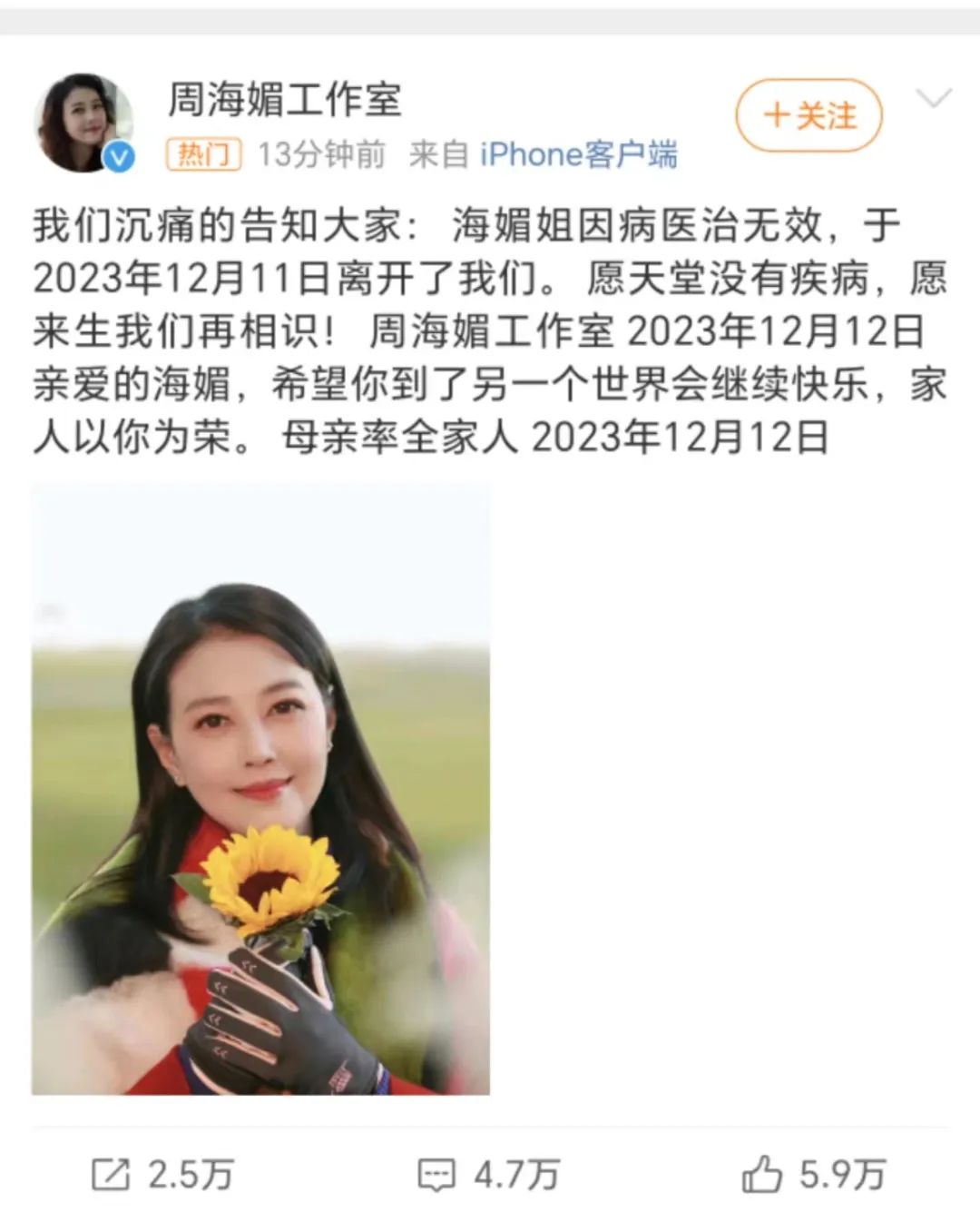The width and height of the screenshot is (980, 1212).
Task: Expand the post options chevron
Action: pyautogui.click(x=934, y=98)
